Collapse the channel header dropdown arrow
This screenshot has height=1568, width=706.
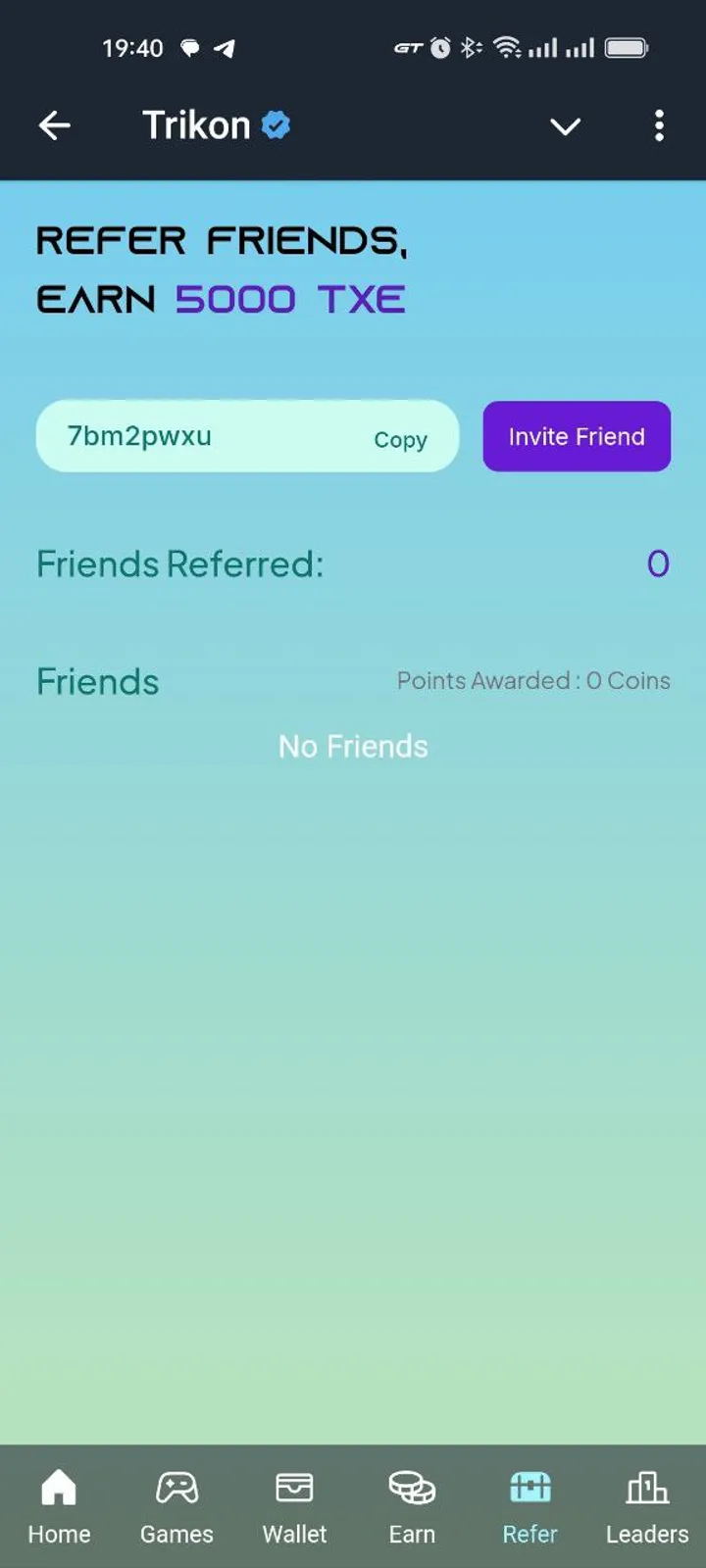(x=566, y=127)
